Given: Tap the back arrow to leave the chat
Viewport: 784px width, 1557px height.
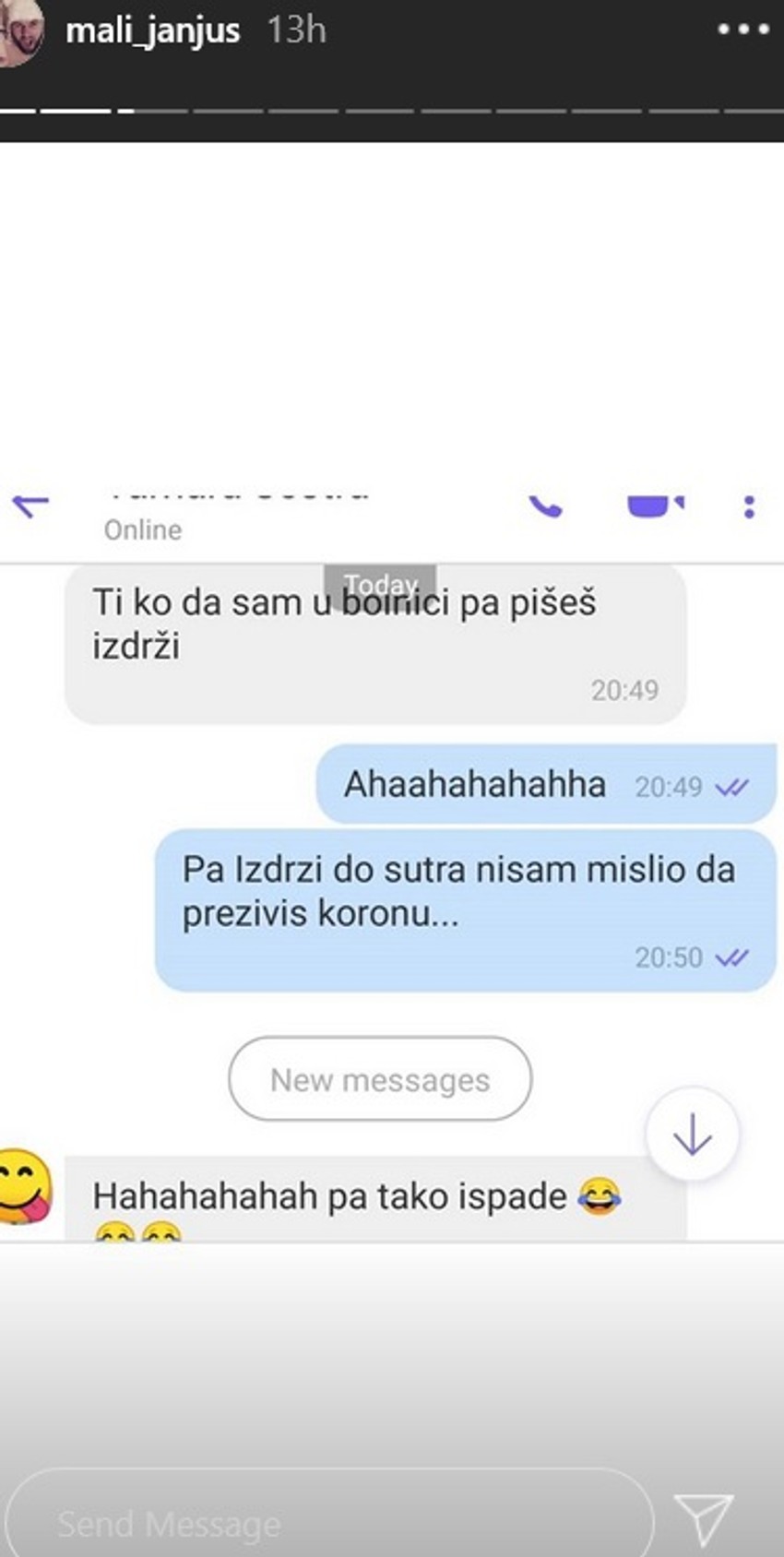Looking at the screenshot, I should [29, 504].
